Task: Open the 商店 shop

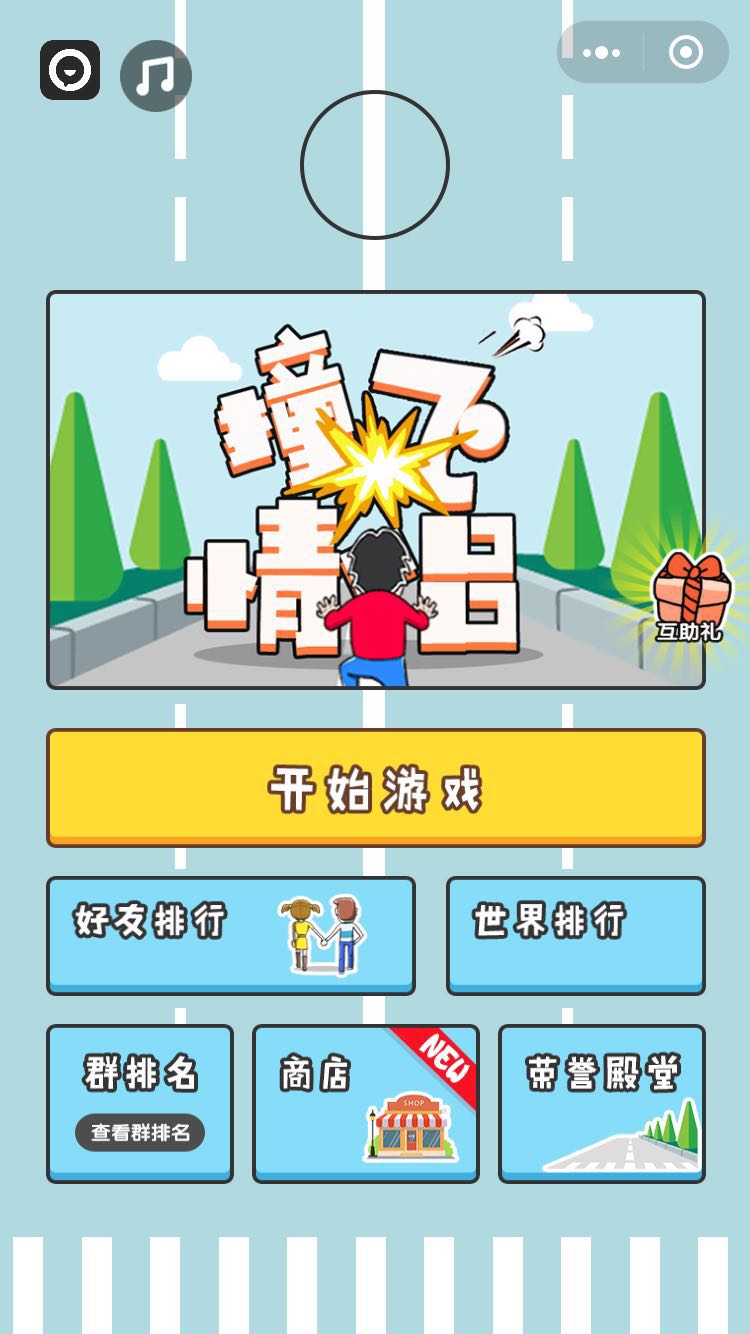Action: pyautogui.click(x=365, y=1102)
